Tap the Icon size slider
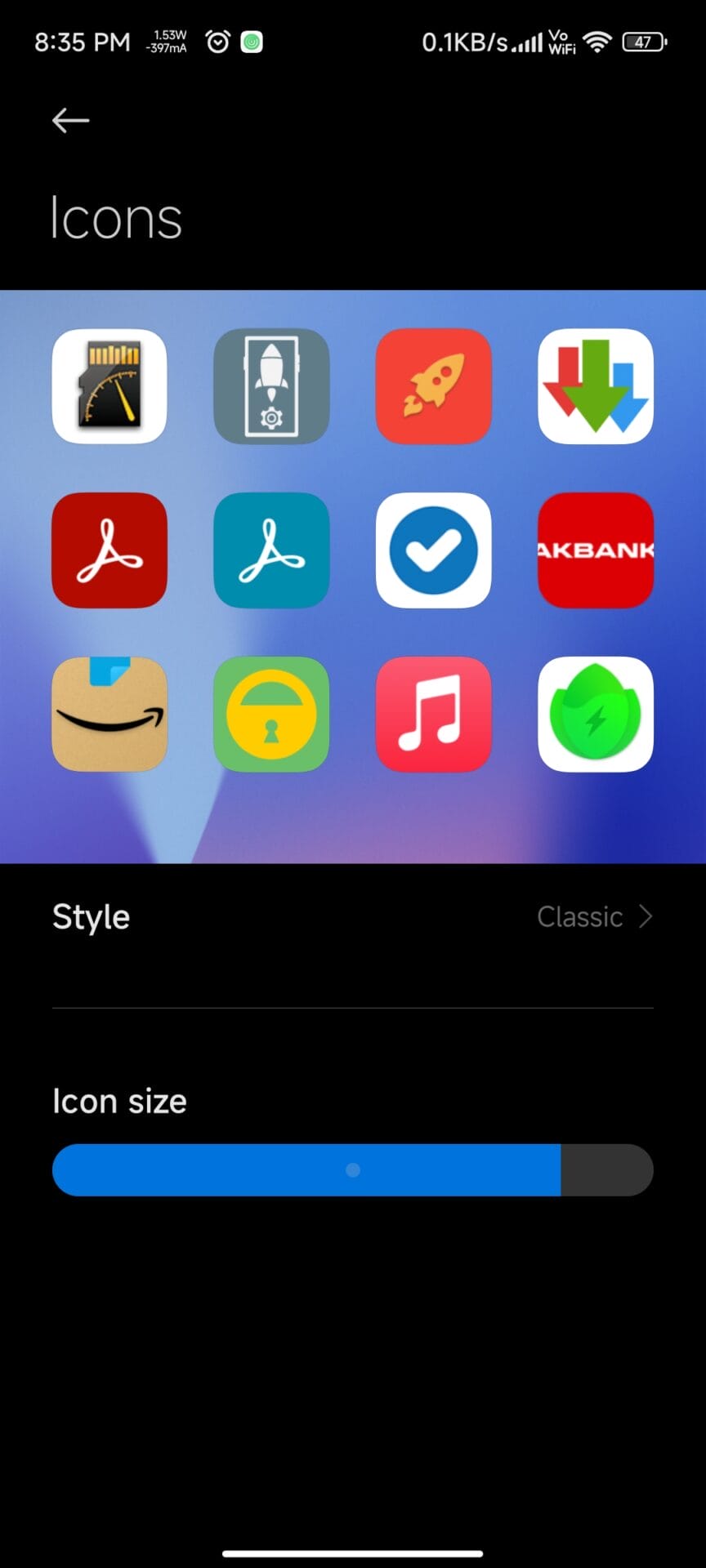706x1568 pixels. click(x=352, y=1169)
